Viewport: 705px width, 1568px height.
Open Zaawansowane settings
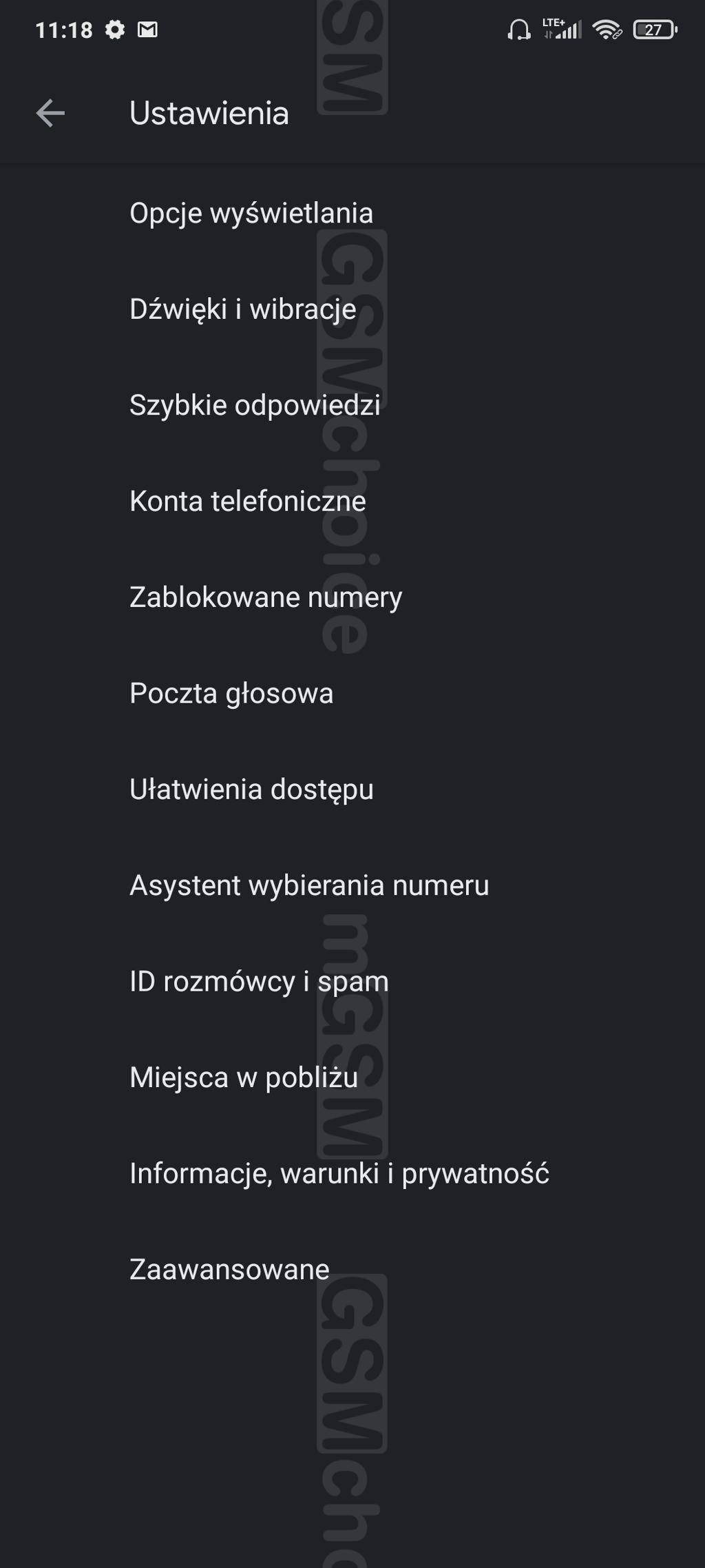[x=352, y=1269]
